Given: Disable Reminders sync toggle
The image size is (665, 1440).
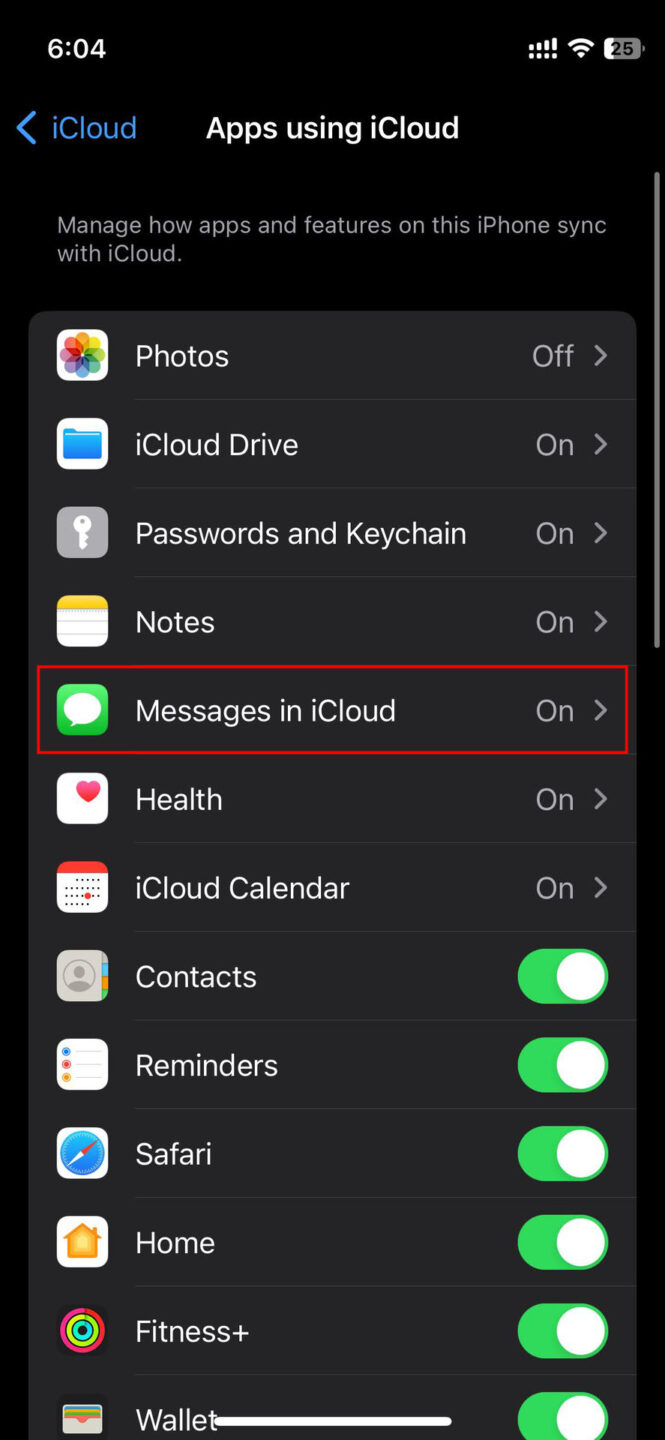Looking at the screenshot, I should [x=562, y=1065].
